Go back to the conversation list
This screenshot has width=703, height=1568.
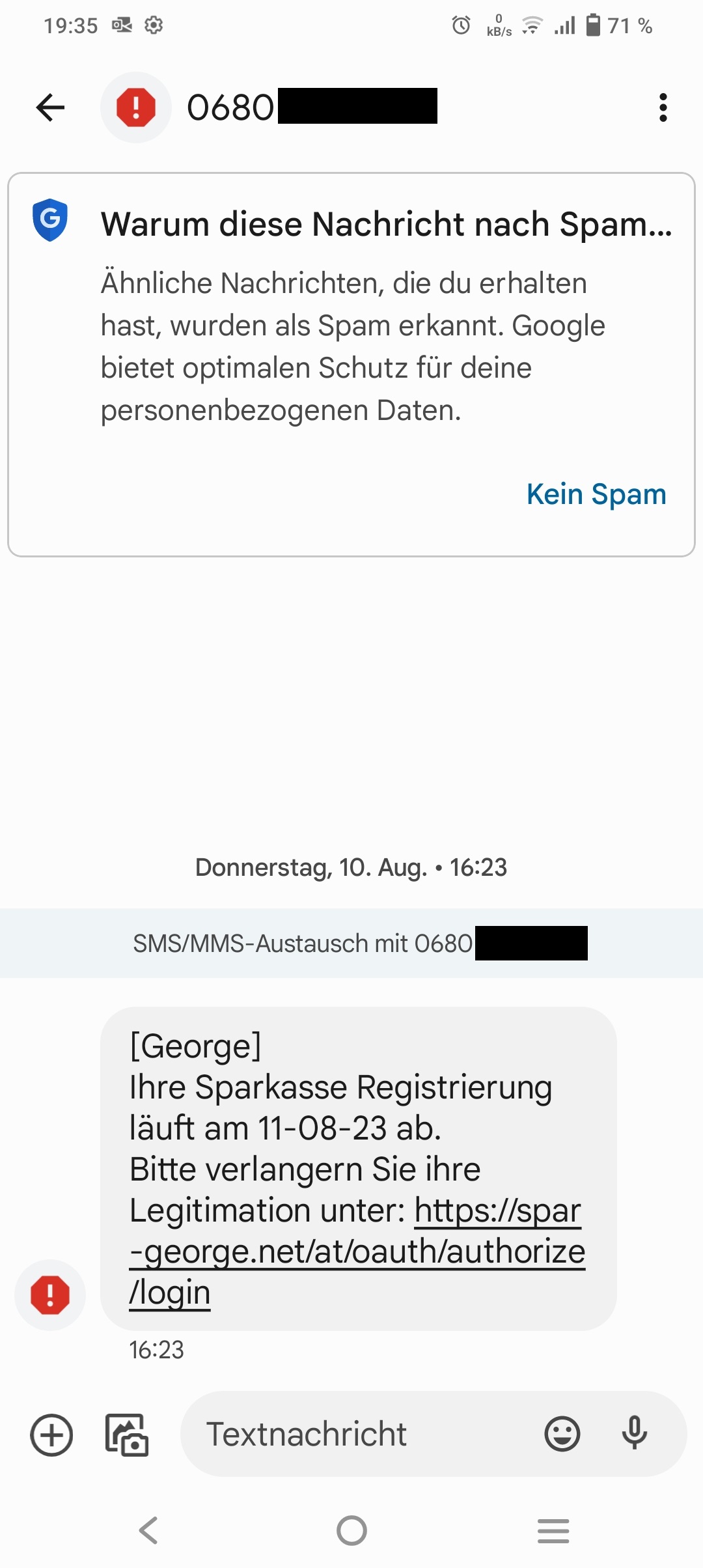pyautogui.click(x=51, y=107)
